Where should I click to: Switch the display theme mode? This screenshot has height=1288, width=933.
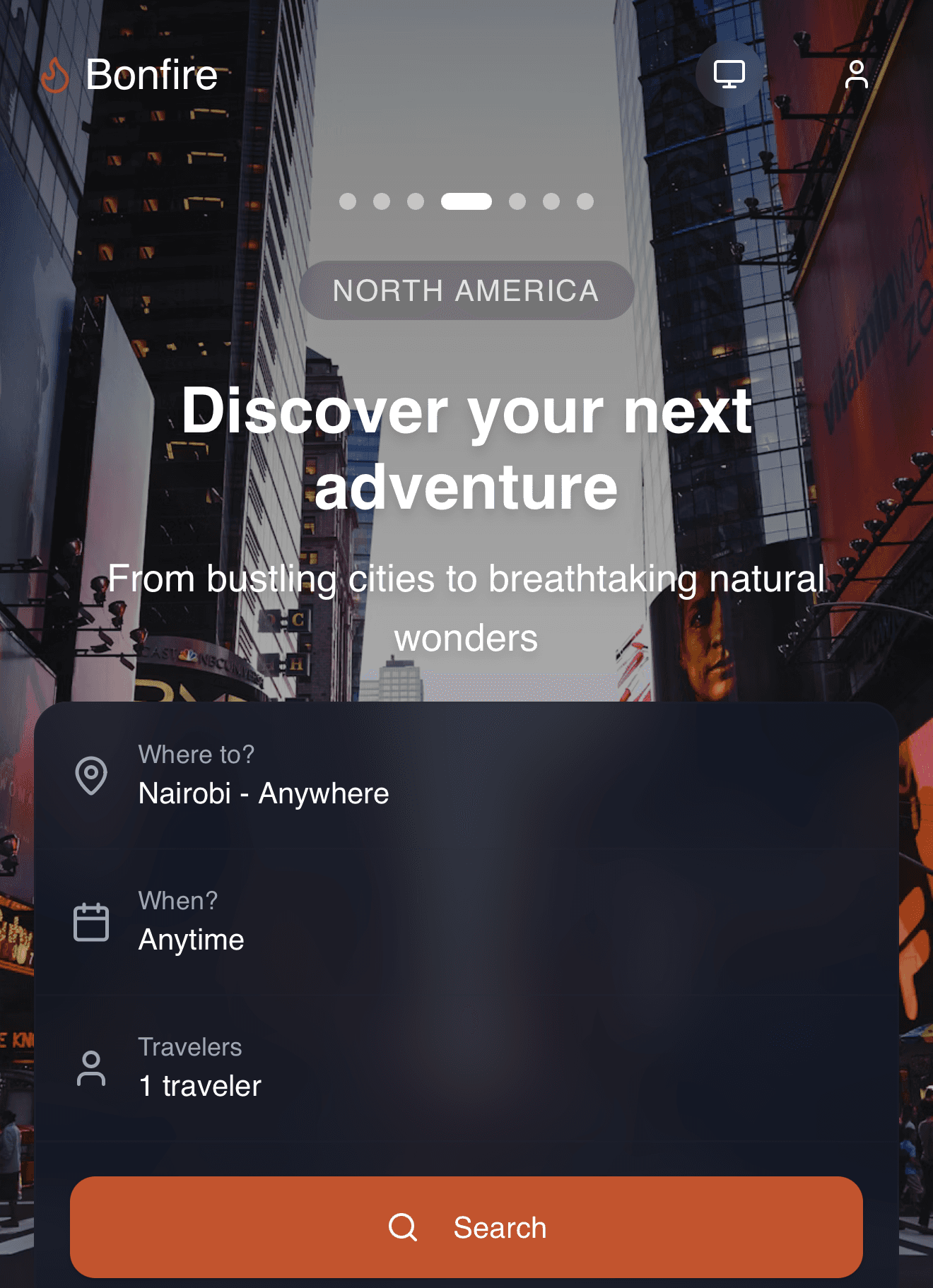pos(729,74)
